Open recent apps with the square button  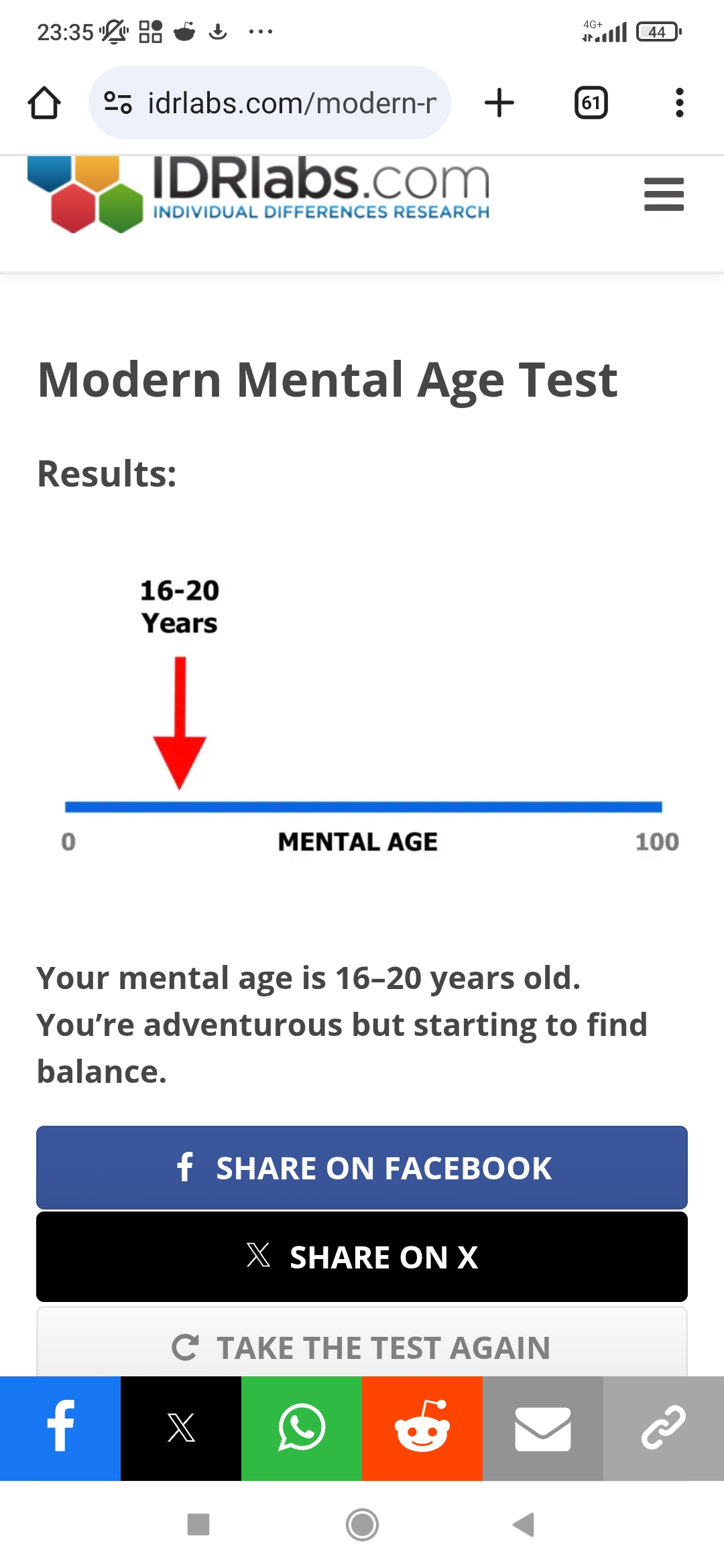click(198, 1524)
